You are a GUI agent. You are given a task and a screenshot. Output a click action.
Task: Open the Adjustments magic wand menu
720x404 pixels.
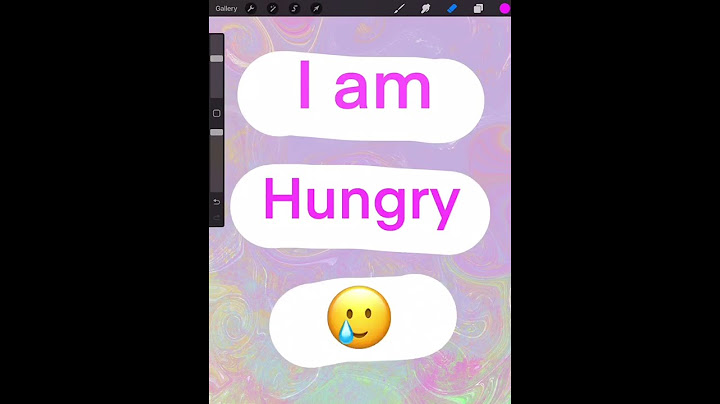pos(272,8)
